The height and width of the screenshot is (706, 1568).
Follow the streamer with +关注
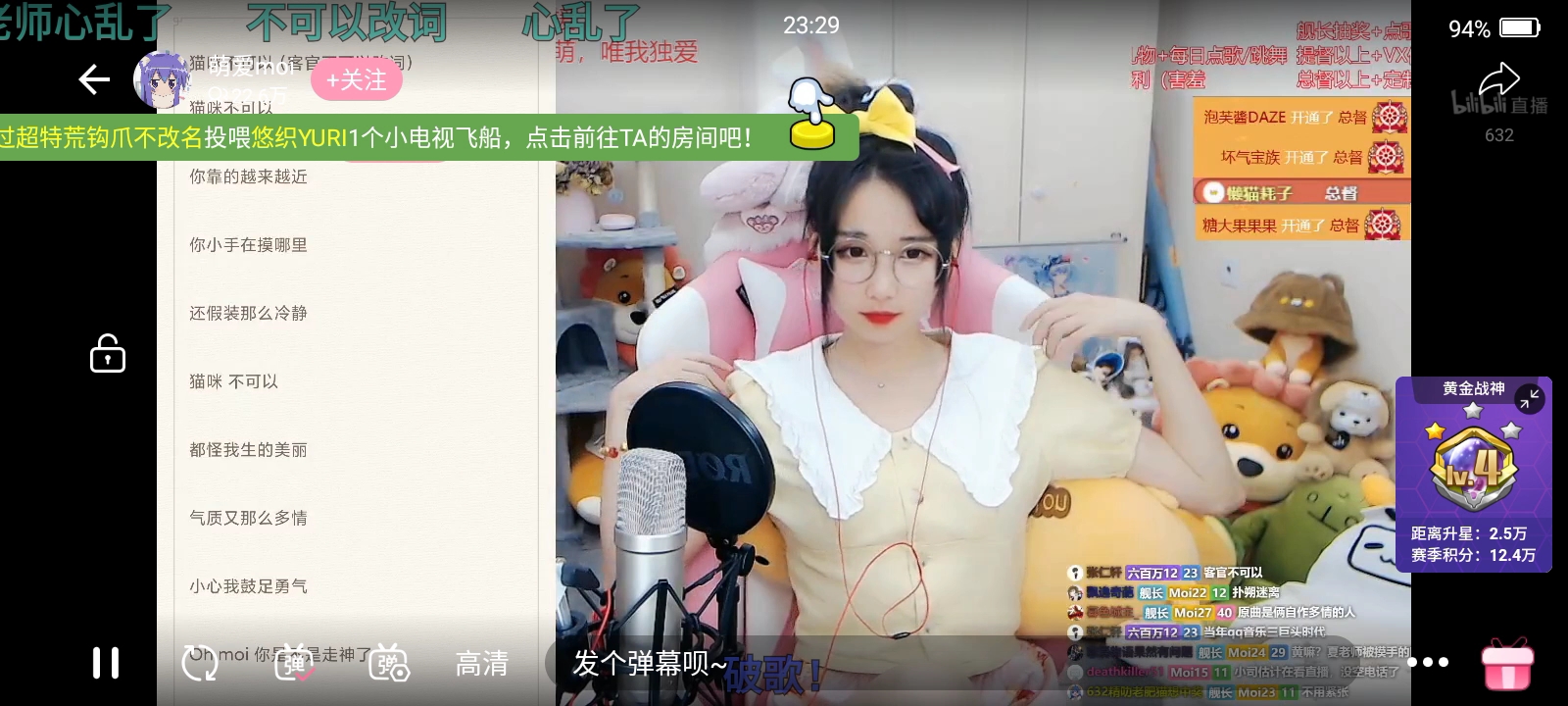(357, 80)
